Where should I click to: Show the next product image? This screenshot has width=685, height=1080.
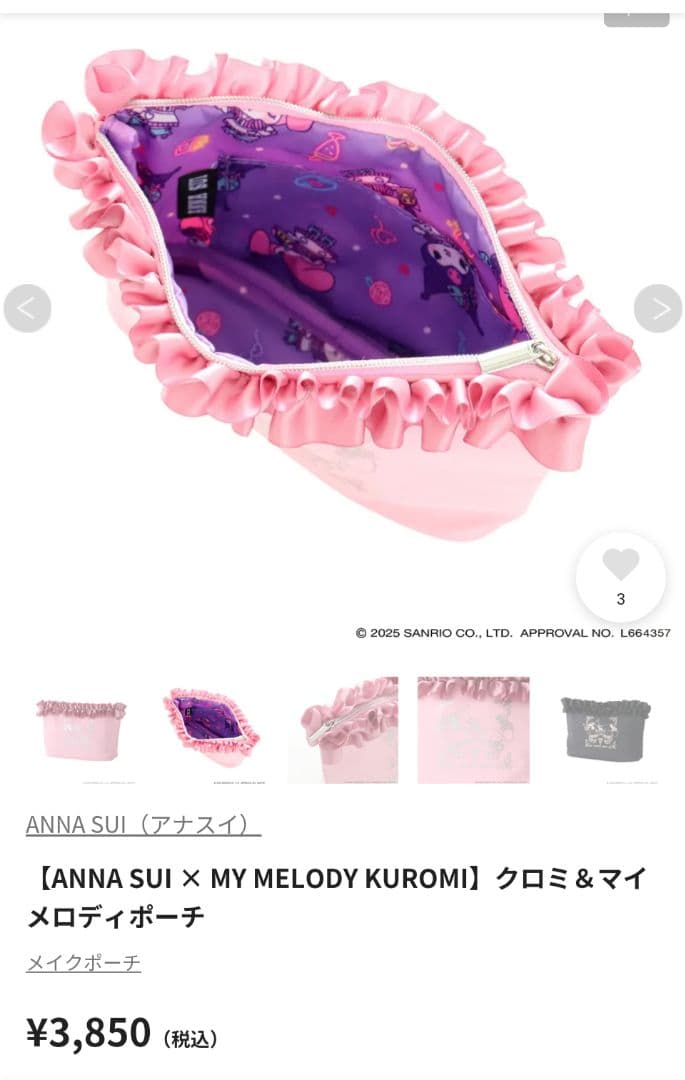(x=658, y=308)
